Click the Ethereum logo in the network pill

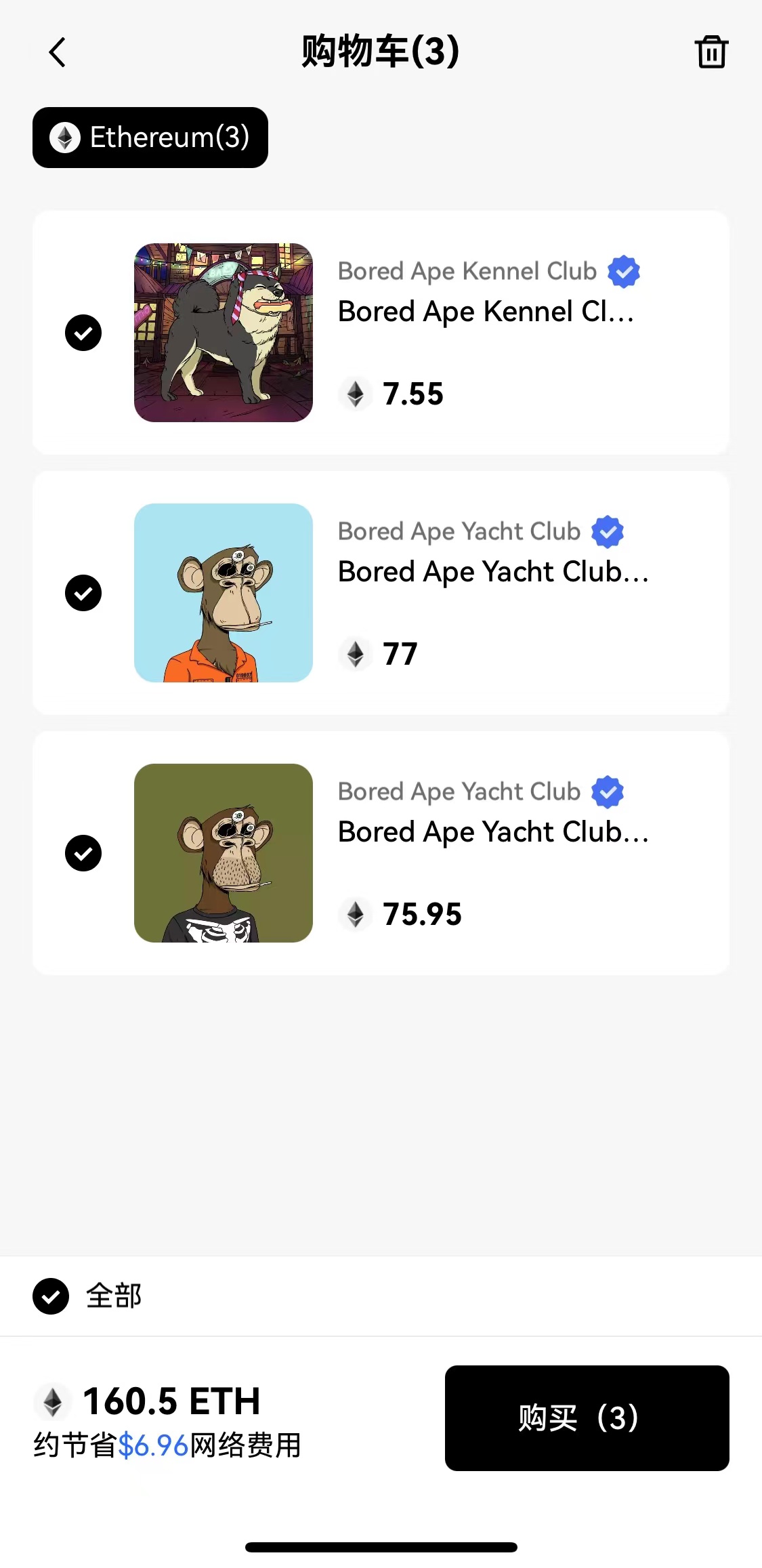click(x=64, y=138)
